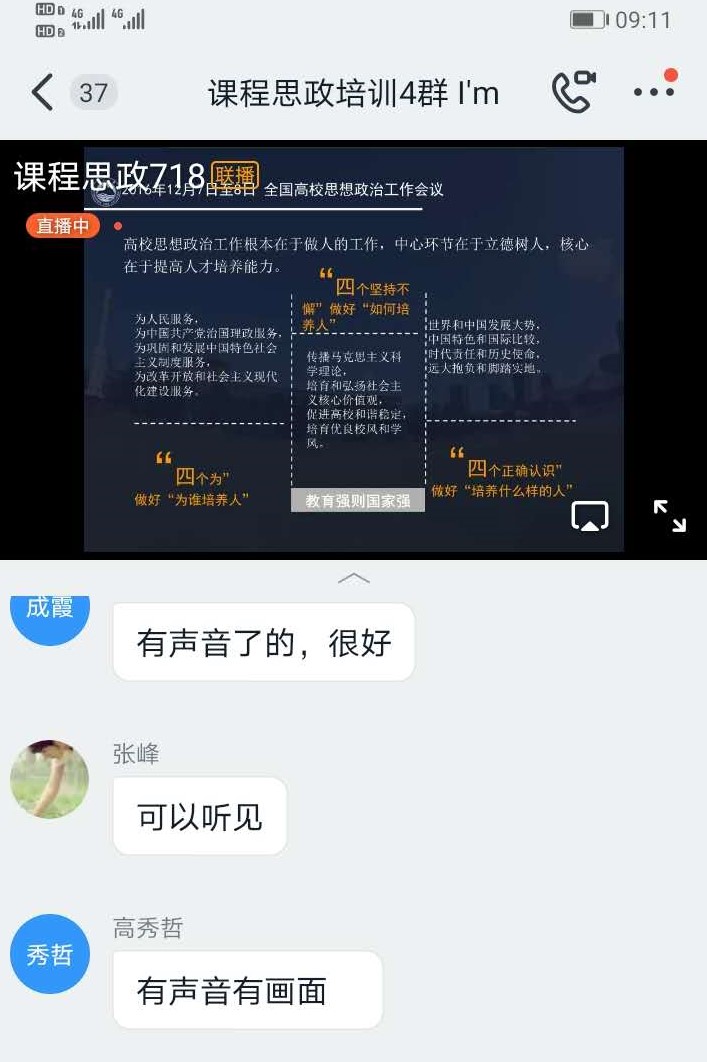
Task: Tap the live stream video window
Action: click(354, 350)
